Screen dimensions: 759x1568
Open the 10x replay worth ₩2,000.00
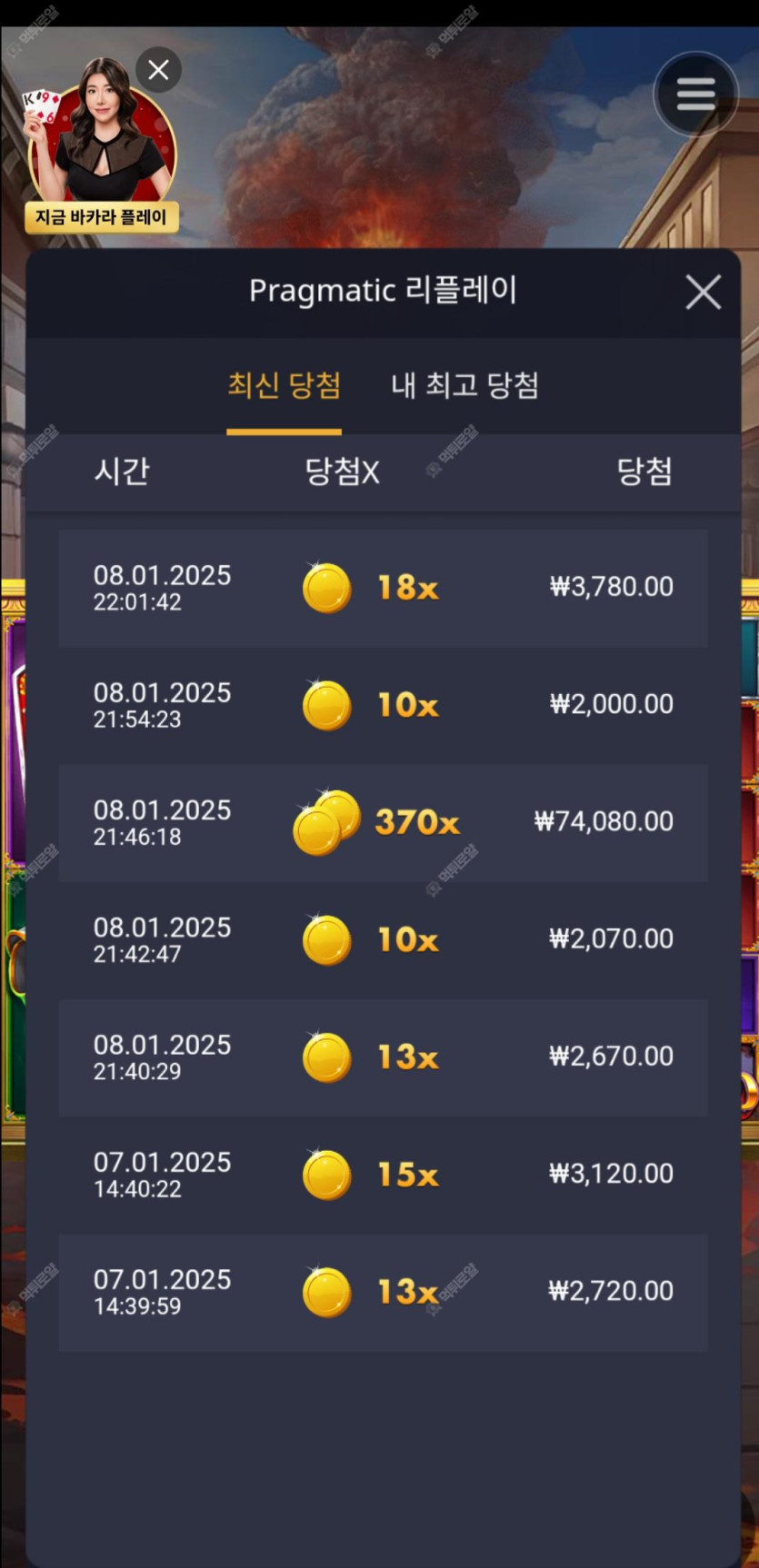pos(383,705)
